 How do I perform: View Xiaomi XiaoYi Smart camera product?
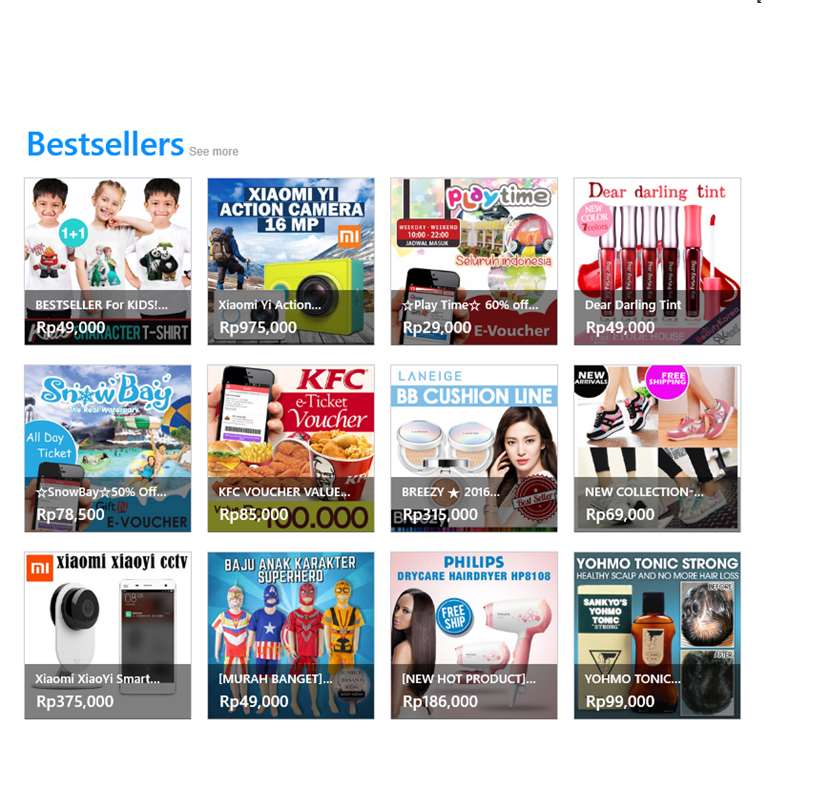click(x=108, y=635)
